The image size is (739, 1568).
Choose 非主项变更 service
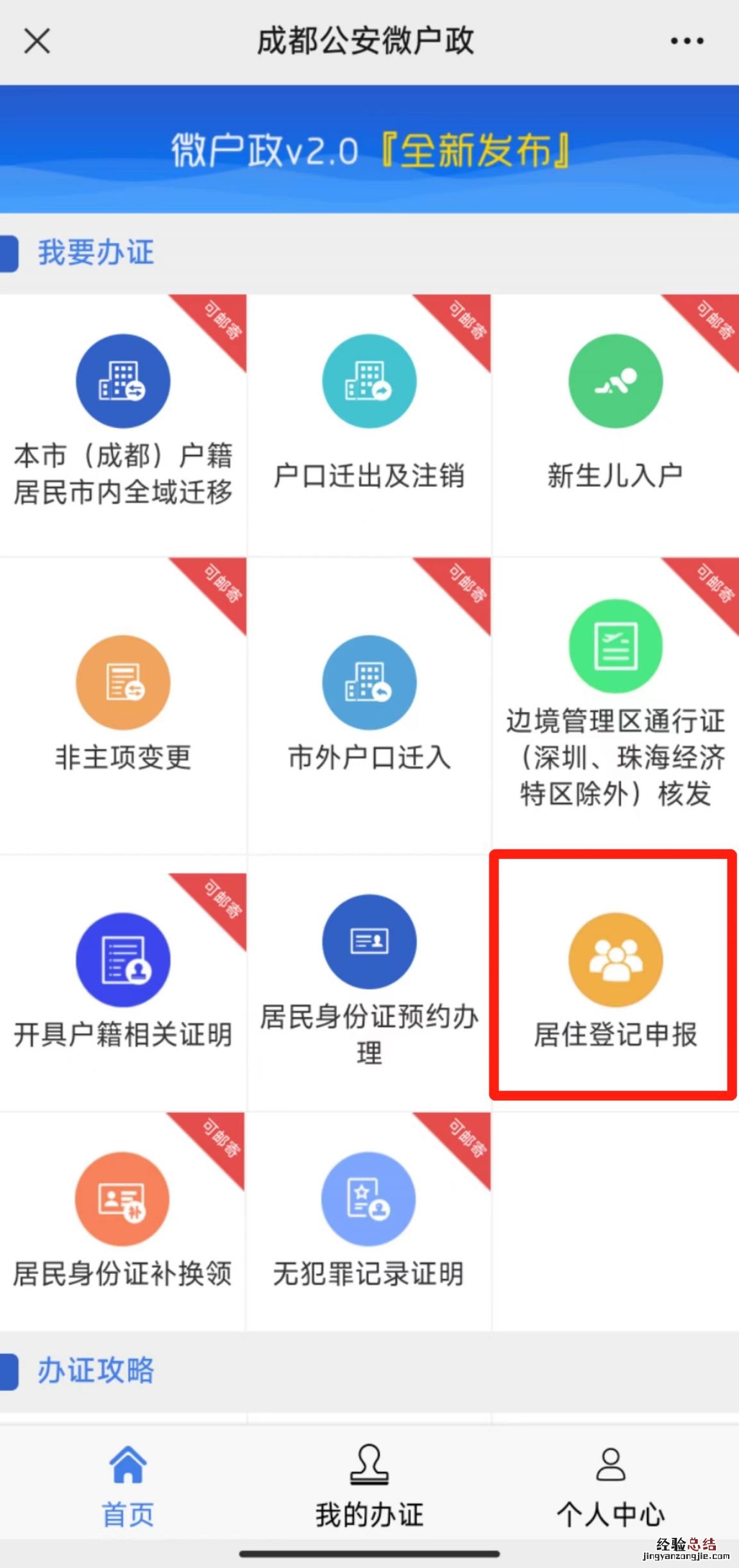coord(123,706)
